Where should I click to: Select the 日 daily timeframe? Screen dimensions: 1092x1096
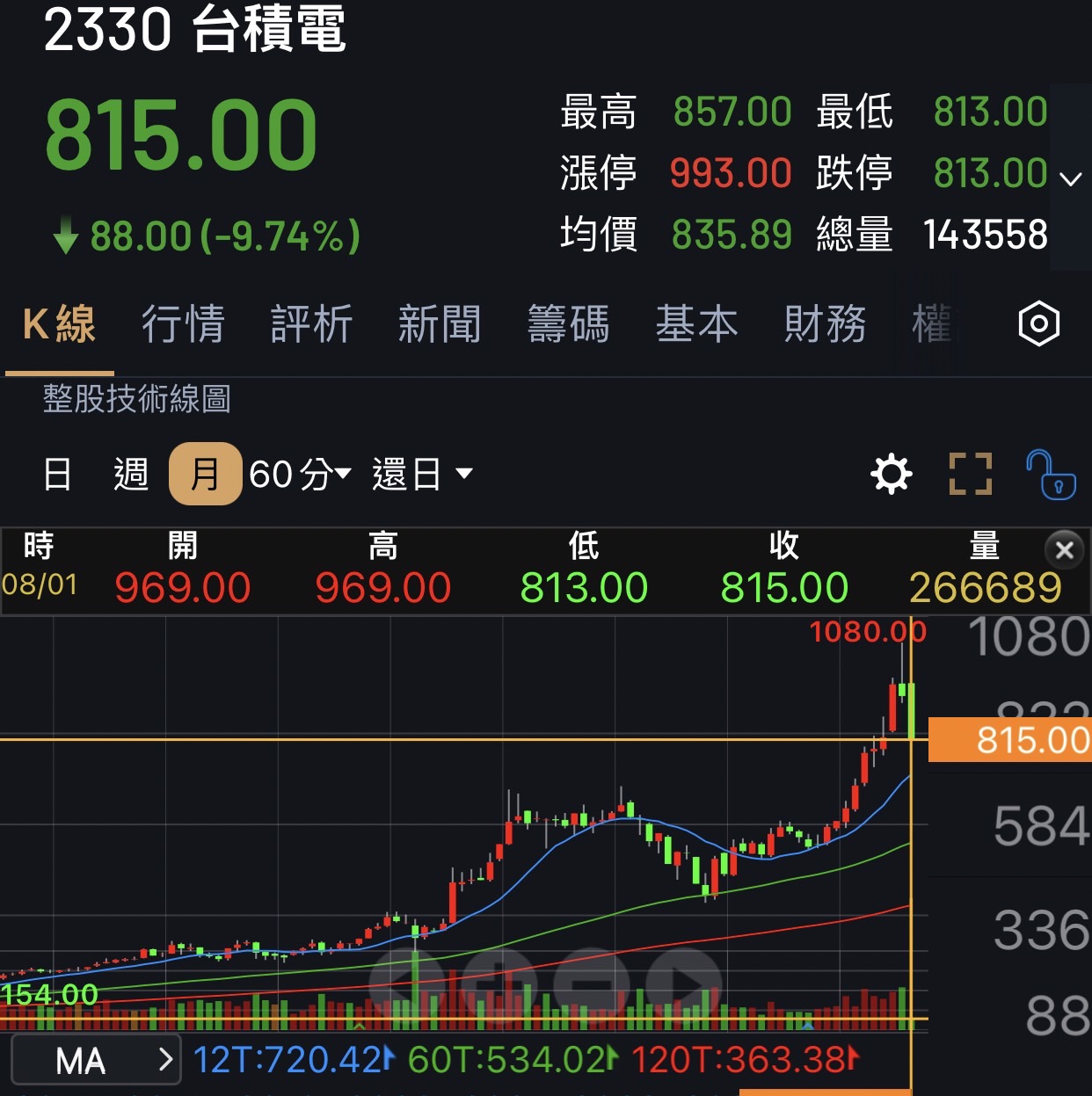[x=55, y=474]
